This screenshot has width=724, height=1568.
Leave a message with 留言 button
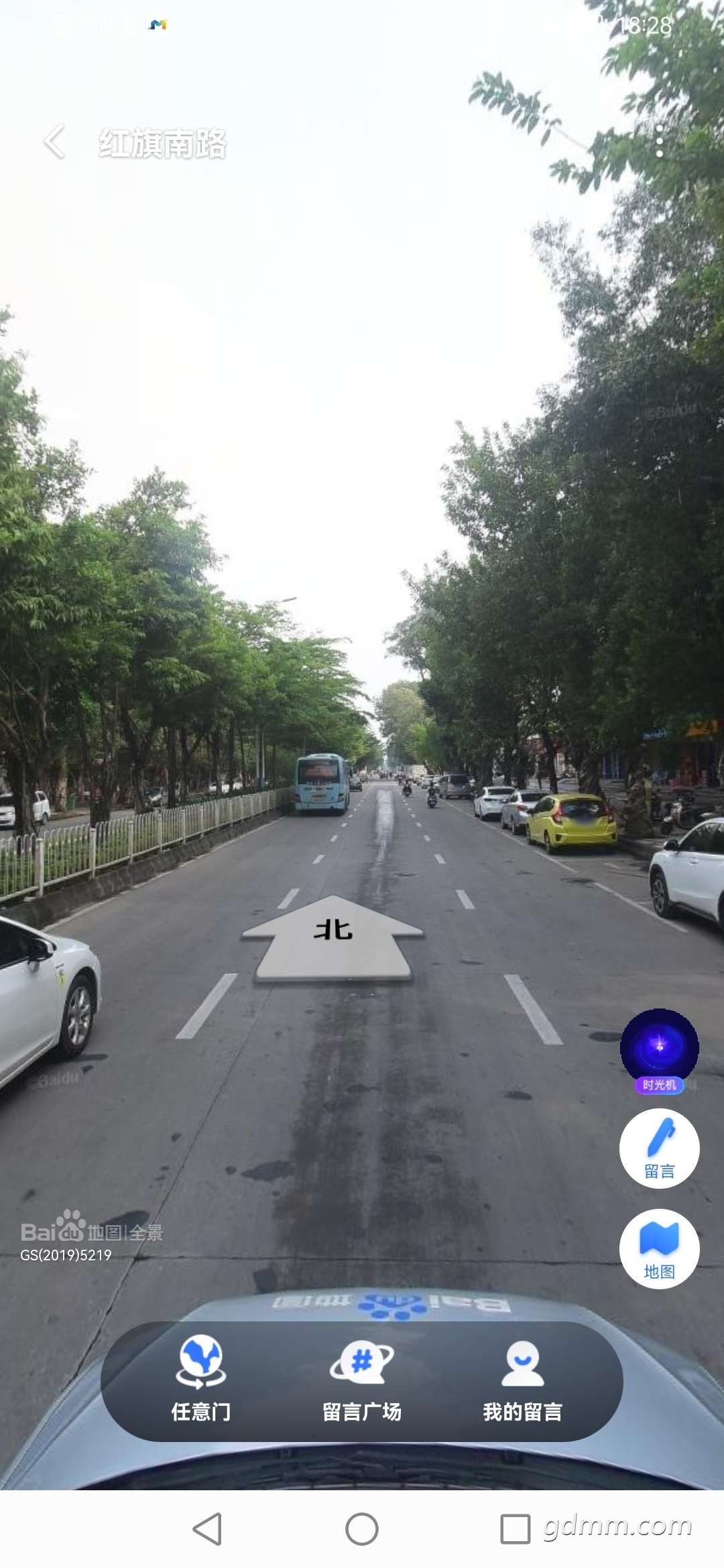pyautogui.click(x=659, y=1149)
